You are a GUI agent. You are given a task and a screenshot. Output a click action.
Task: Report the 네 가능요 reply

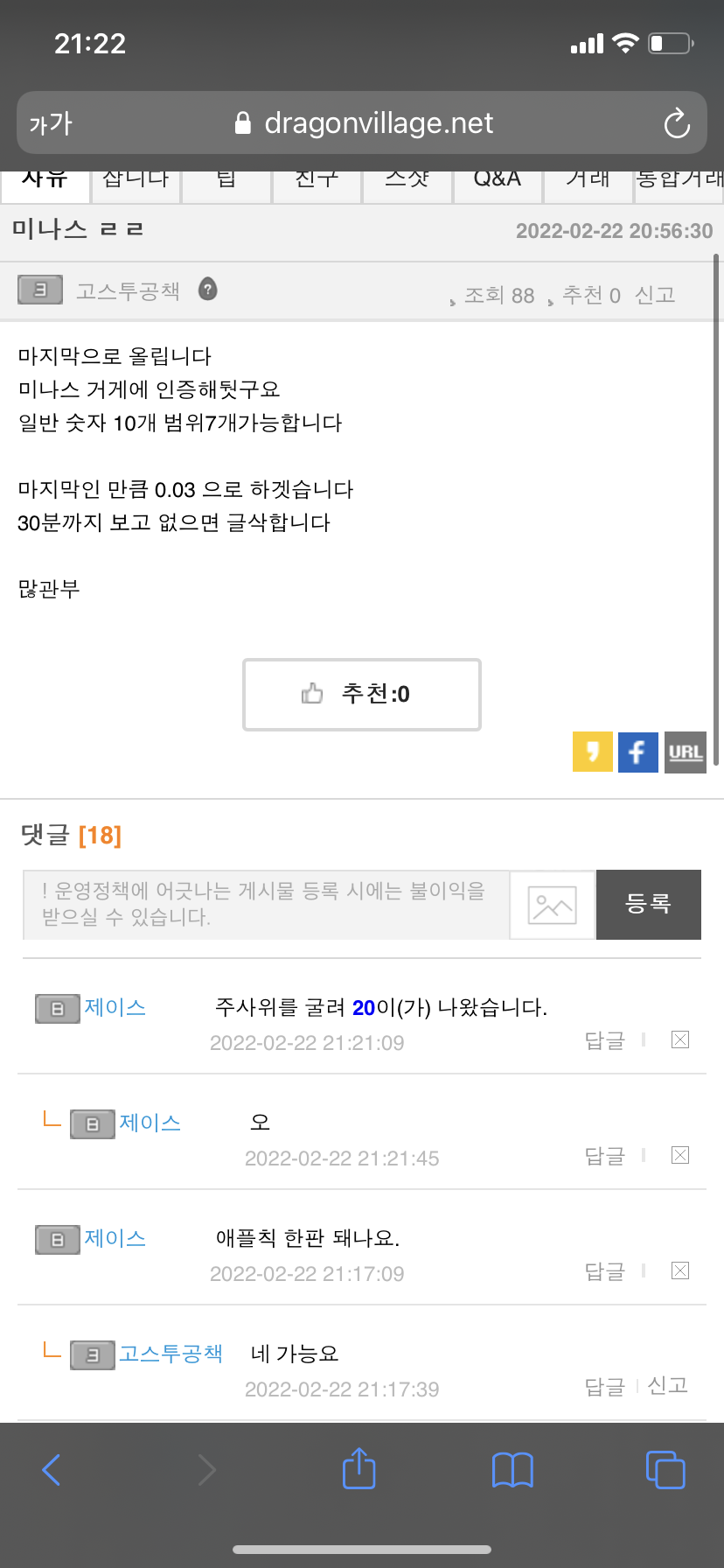[x=667, y=1385]
